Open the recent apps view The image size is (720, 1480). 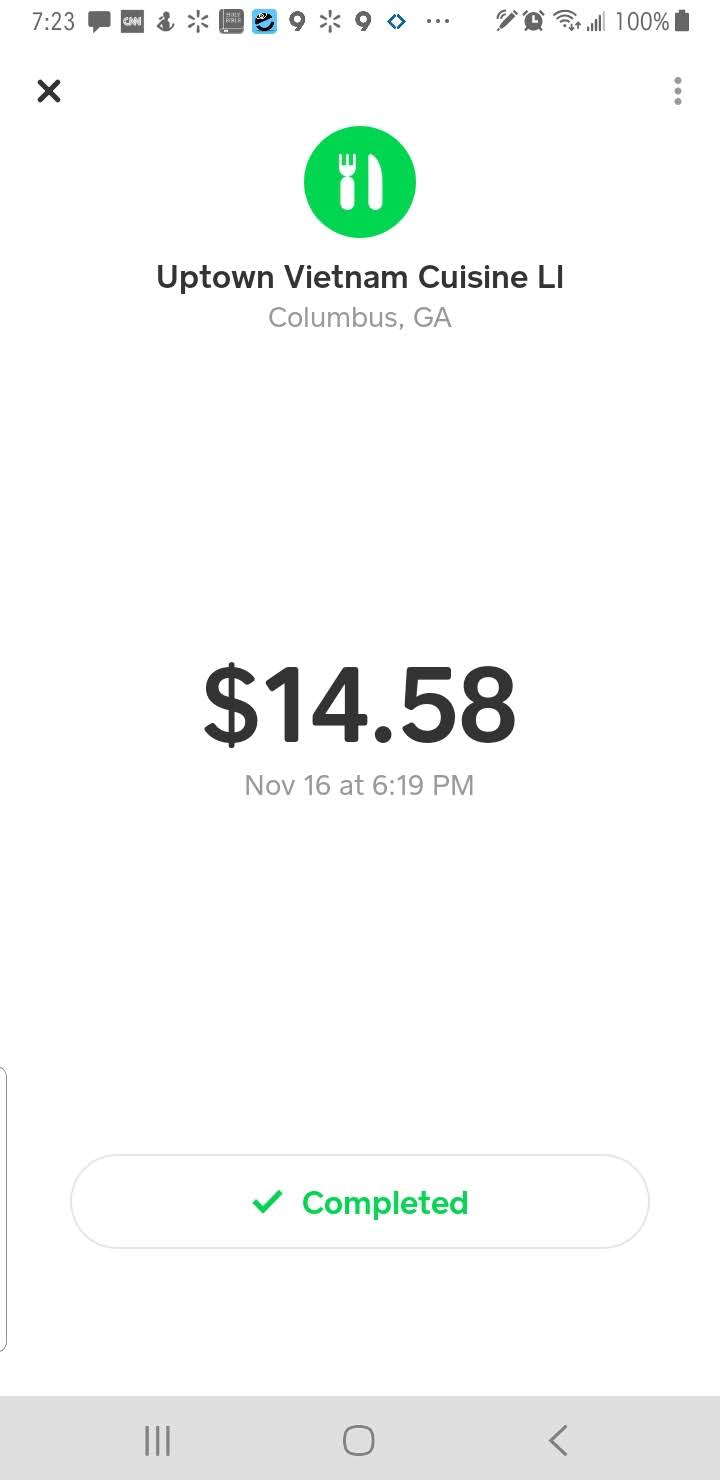158,1440
